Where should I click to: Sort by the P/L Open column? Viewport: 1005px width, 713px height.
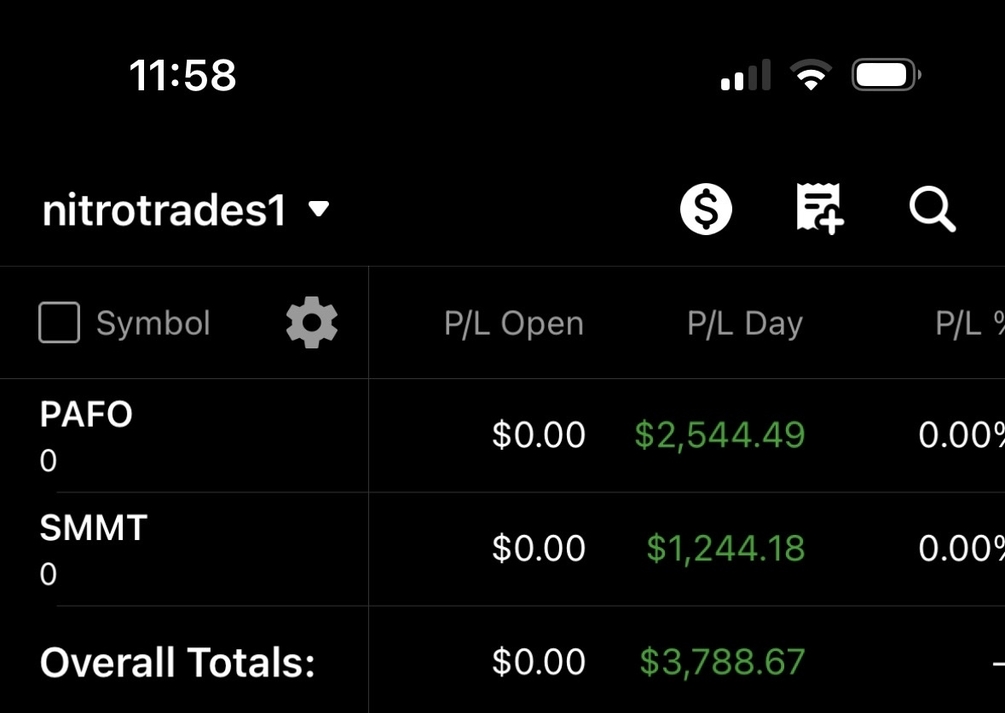(x=514, y=323)
